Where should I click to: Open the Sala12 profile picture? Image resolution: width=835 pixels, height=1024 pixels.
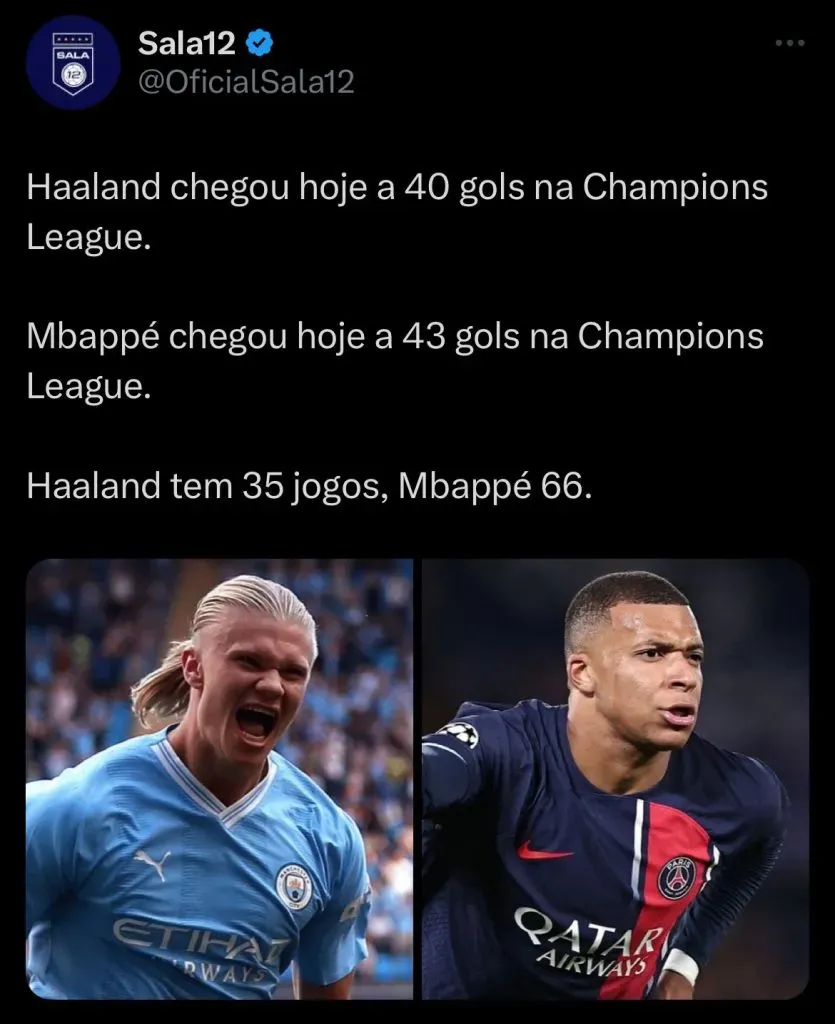point(73,62)
